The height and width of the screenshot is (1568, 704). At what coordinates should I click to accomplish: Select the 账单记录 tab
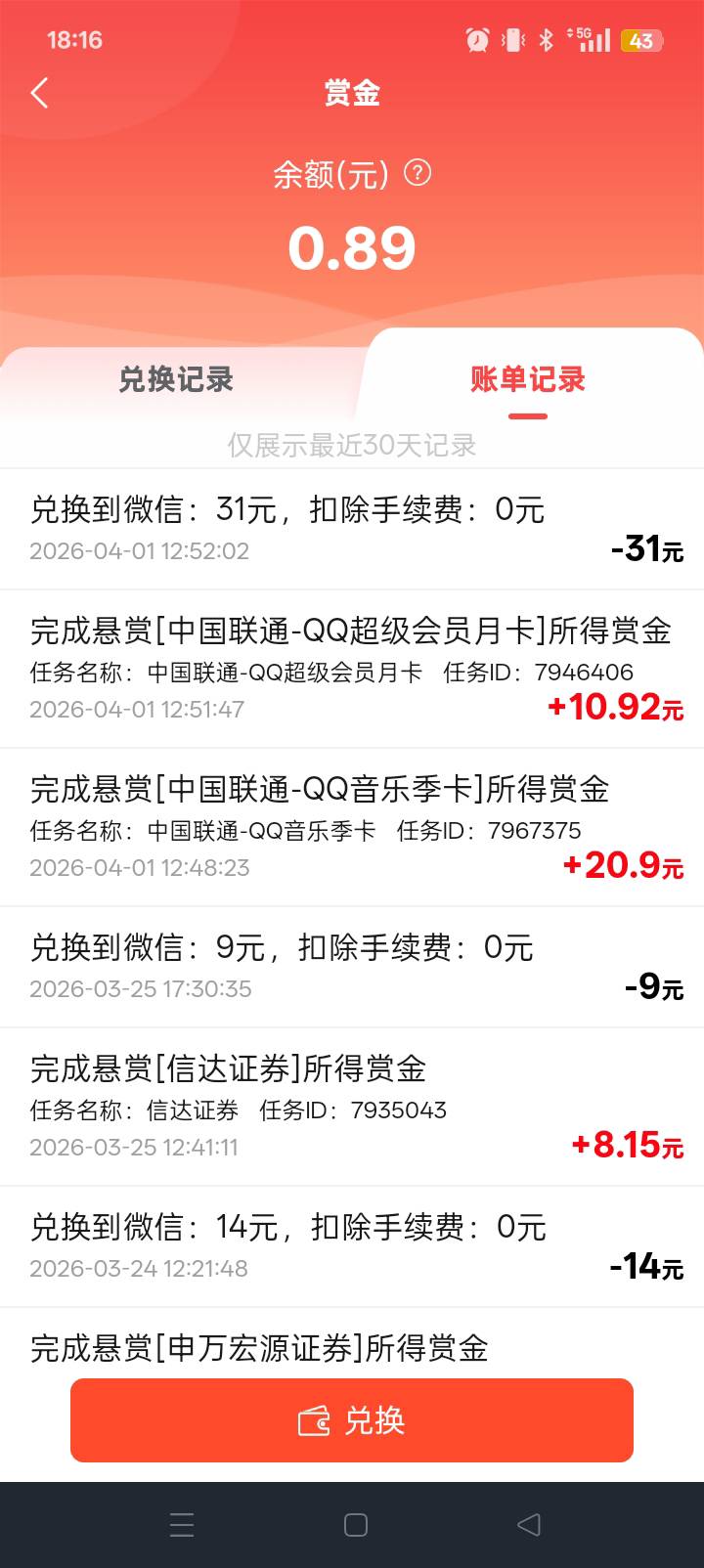(x=527, y=379)
